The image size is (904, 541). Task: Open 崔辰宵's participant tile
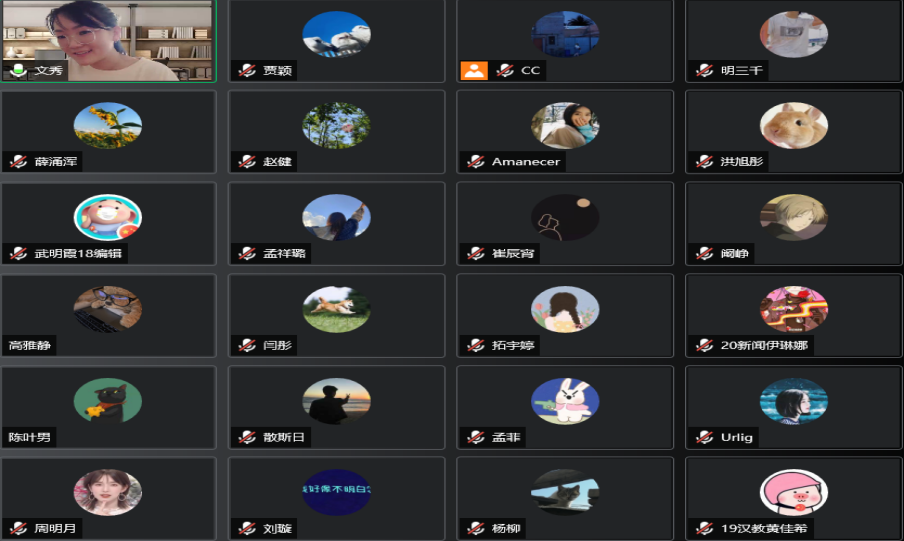[x=565, y=222]
